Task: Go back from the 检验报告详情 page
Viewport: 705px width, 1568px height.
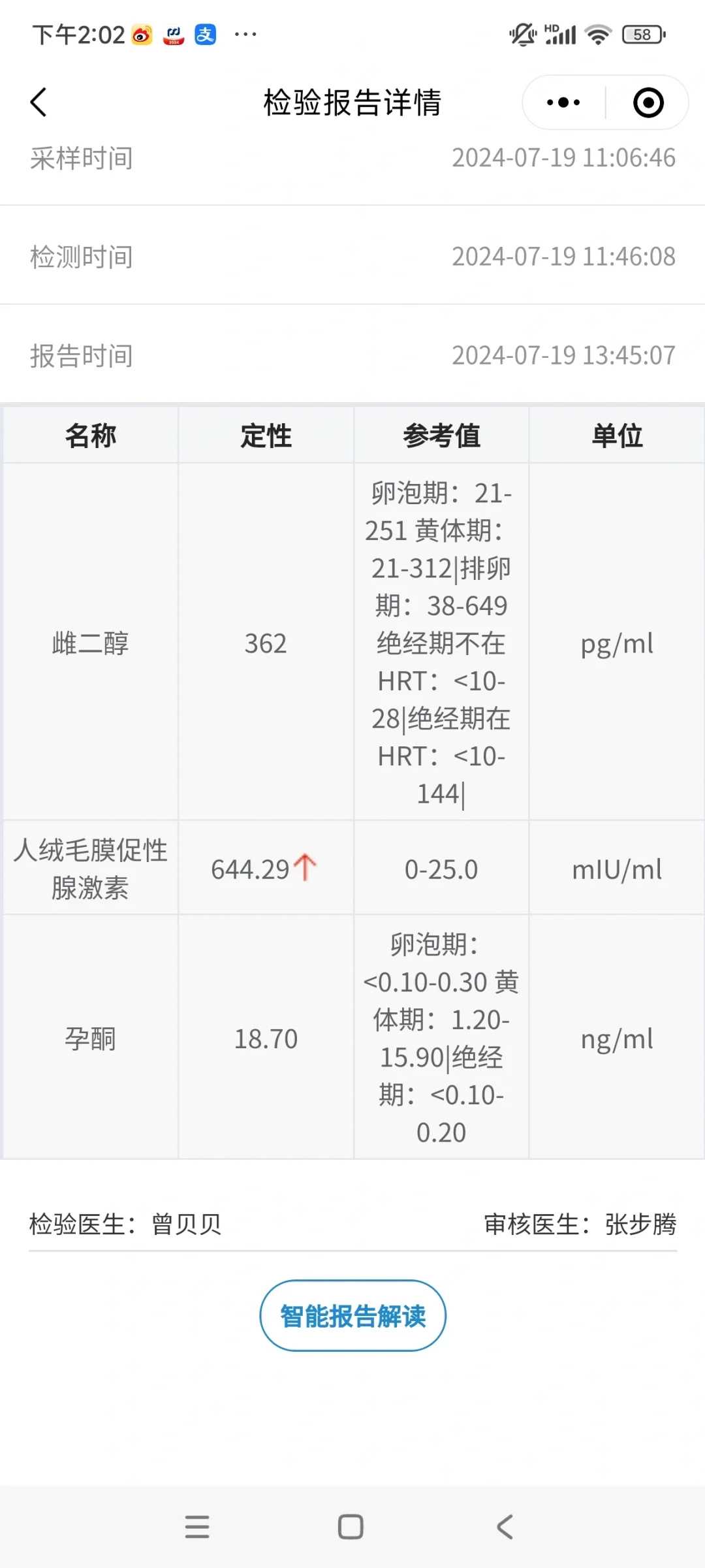Action: click(x=39, y=103)
